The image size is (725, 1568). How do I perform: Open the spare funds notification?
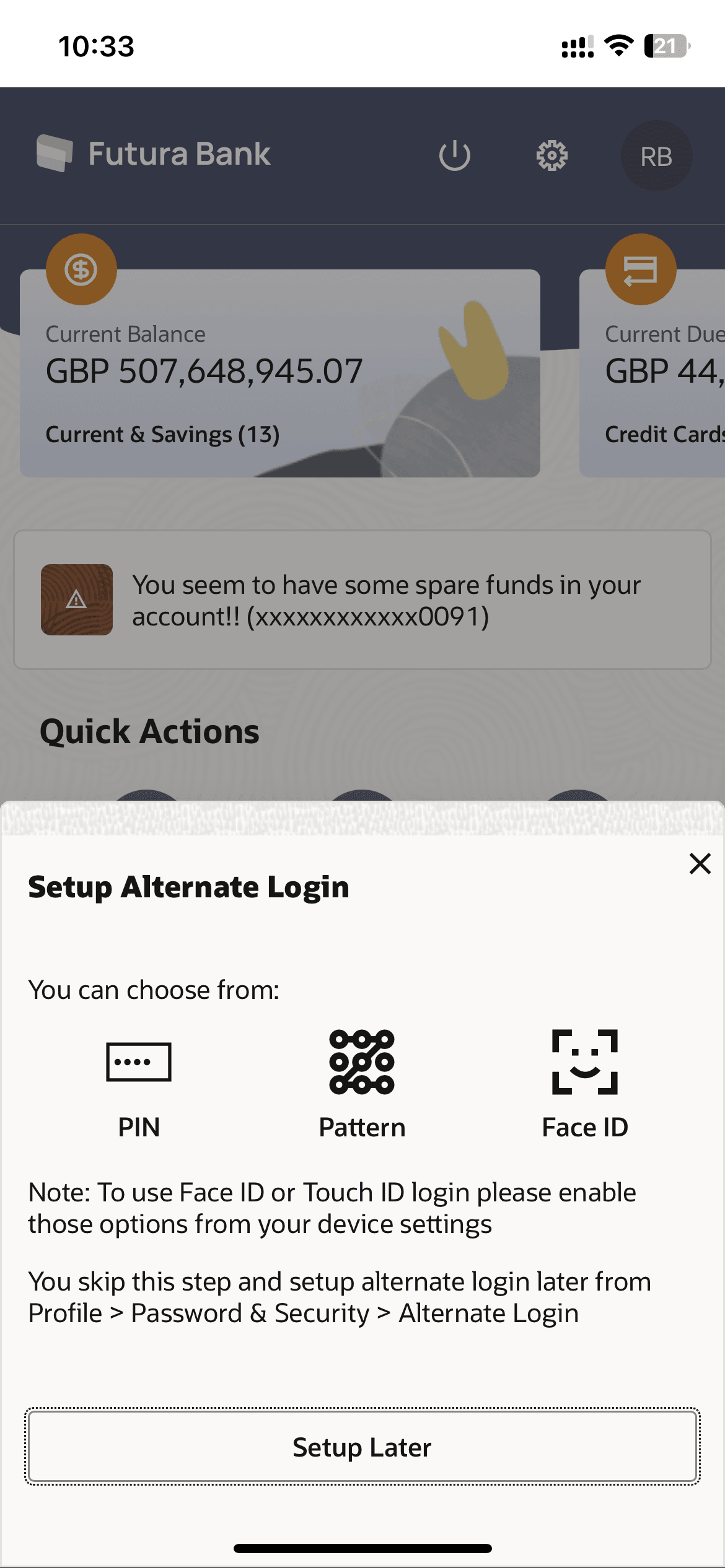362,599
